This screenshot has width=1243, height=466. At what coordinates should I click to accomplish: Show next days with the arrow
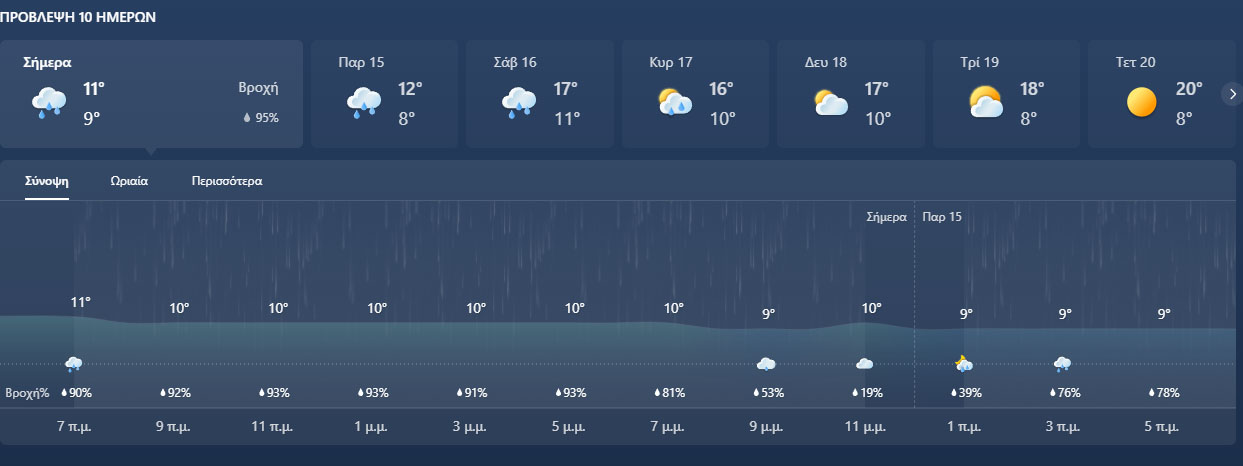coord(1232,94)
